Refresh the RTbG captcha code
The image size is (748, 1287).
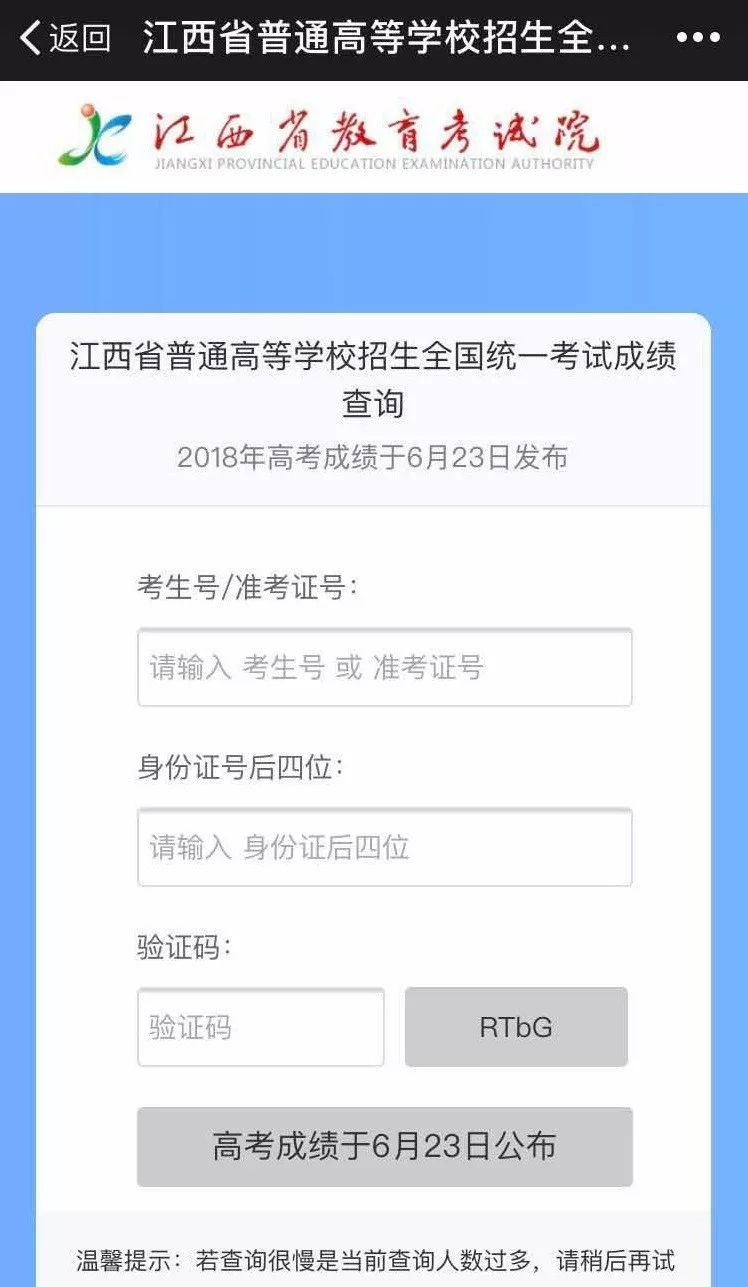516,1027
